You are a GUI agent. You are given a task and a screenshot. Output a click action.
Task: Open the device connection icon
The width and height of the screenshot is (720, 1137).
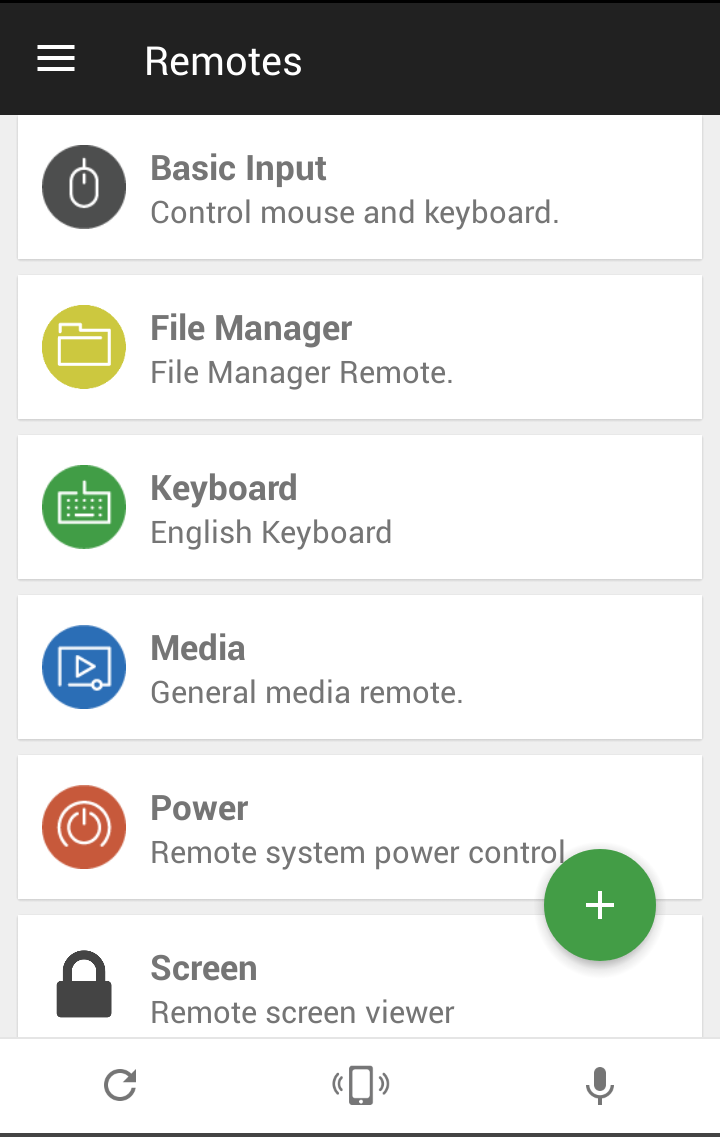359,1084
